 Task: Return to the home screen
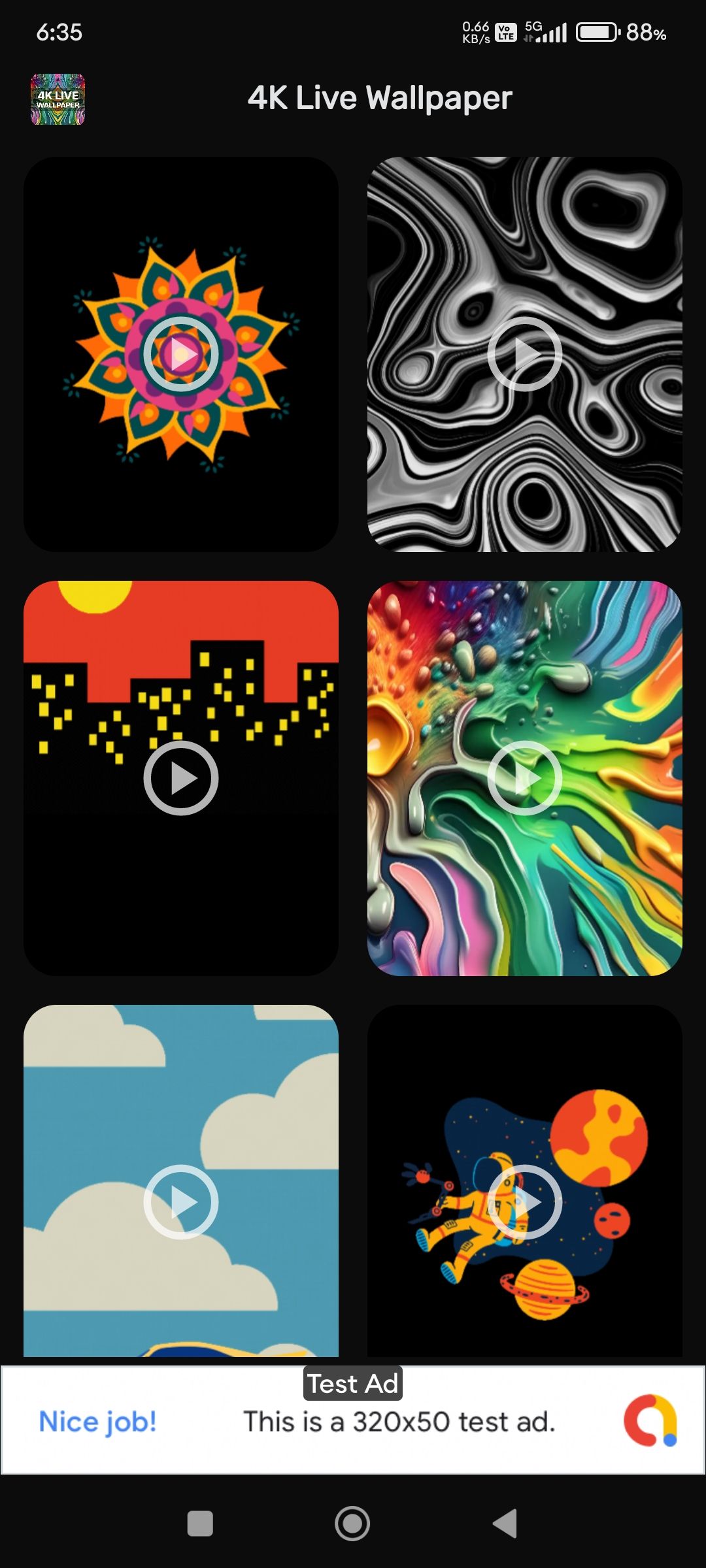pyautogui.click(x=352, y=1524)
